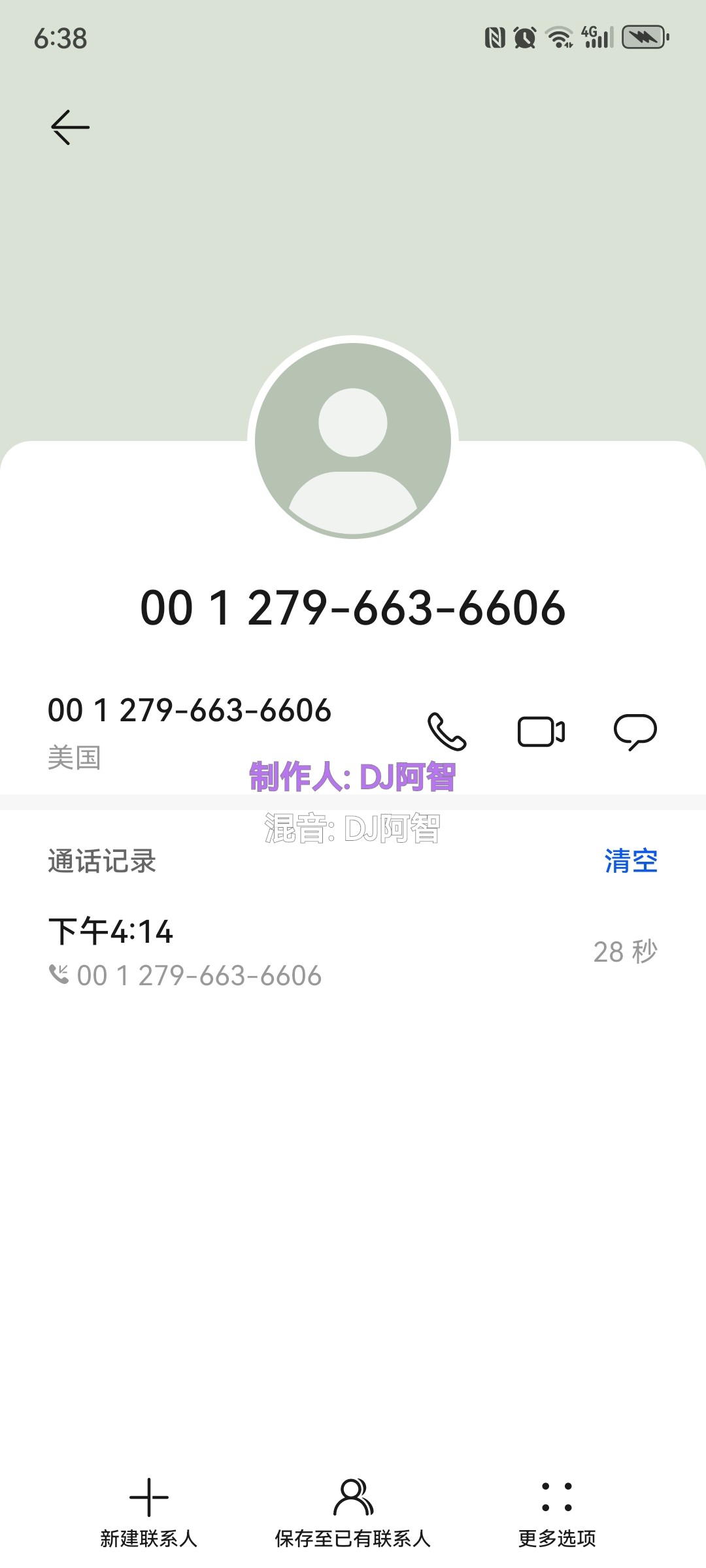The height and width of the screenshot is (1568, 706).
Task: Call 00 1 279-663-6606 with phone icon
Action: [447, 731]
